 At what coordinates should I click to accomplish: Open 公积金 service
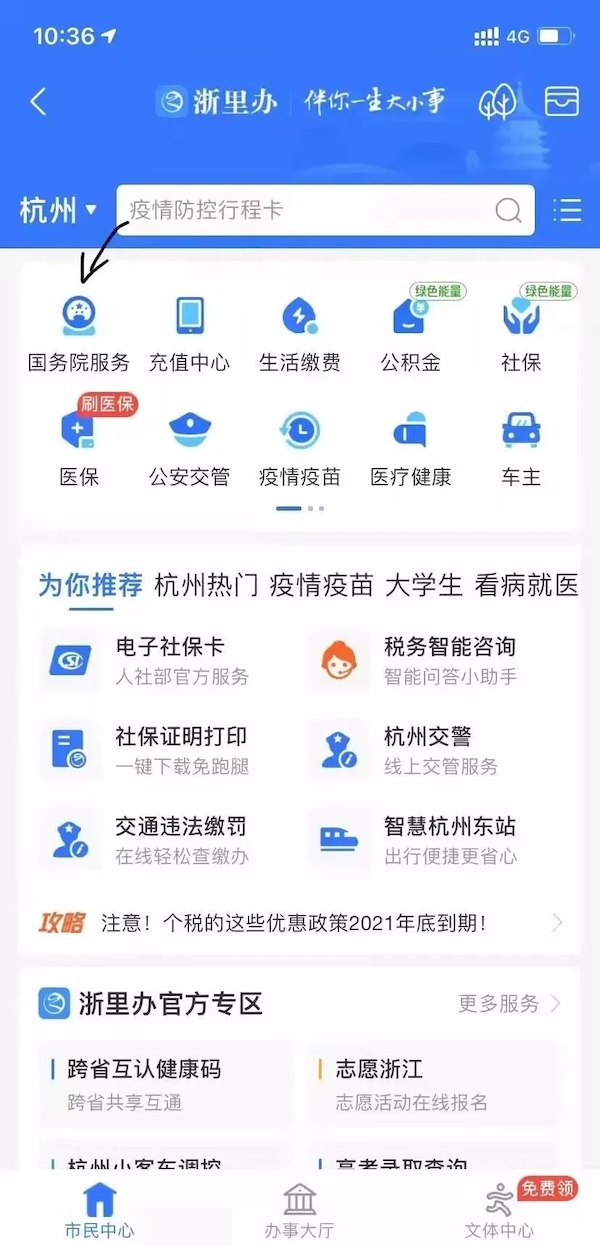(x=410, y=335)
